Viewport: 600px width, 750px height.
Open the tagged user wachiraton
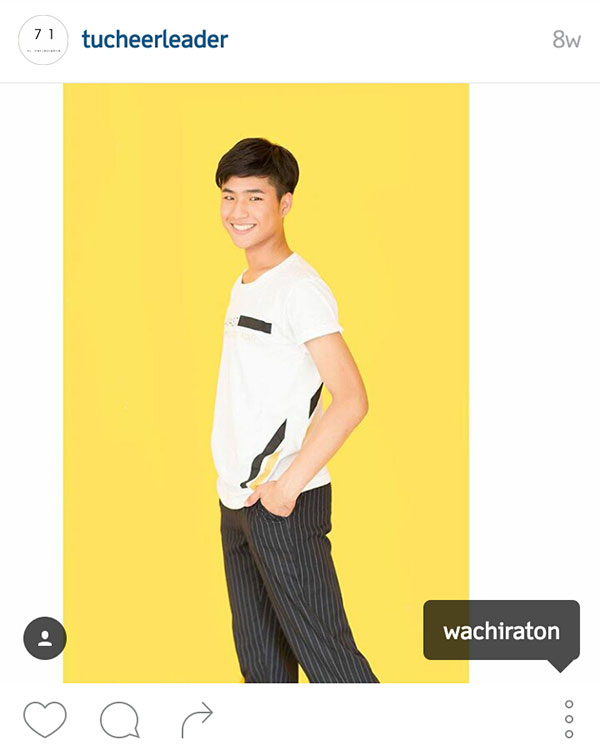(x=501, y=631)
